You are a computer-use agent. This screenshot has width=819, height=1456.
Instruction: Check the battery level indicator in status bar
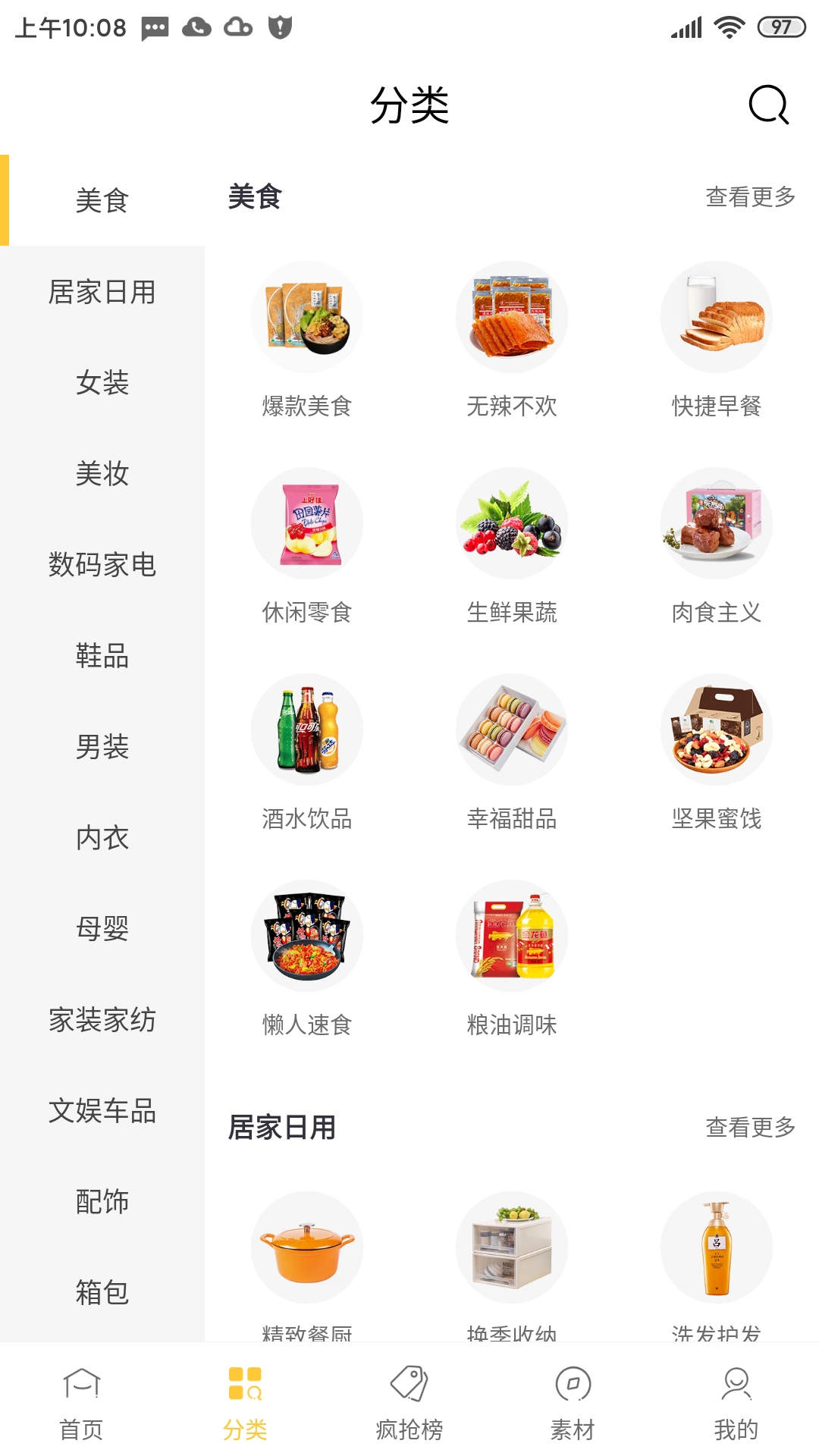tap(782, 25)
